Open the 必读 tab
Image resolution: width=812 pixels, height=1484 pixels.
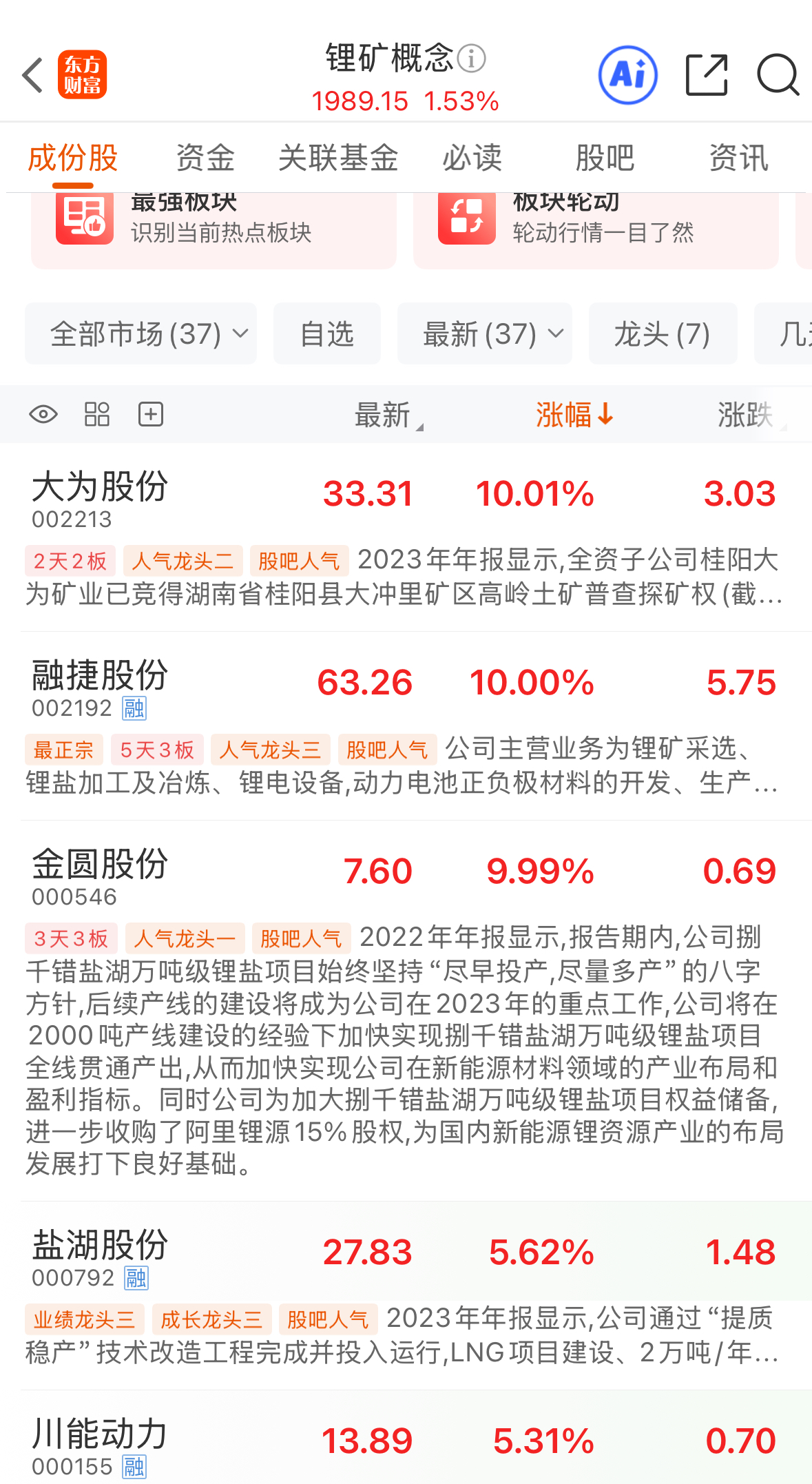(x=472, y=158)
